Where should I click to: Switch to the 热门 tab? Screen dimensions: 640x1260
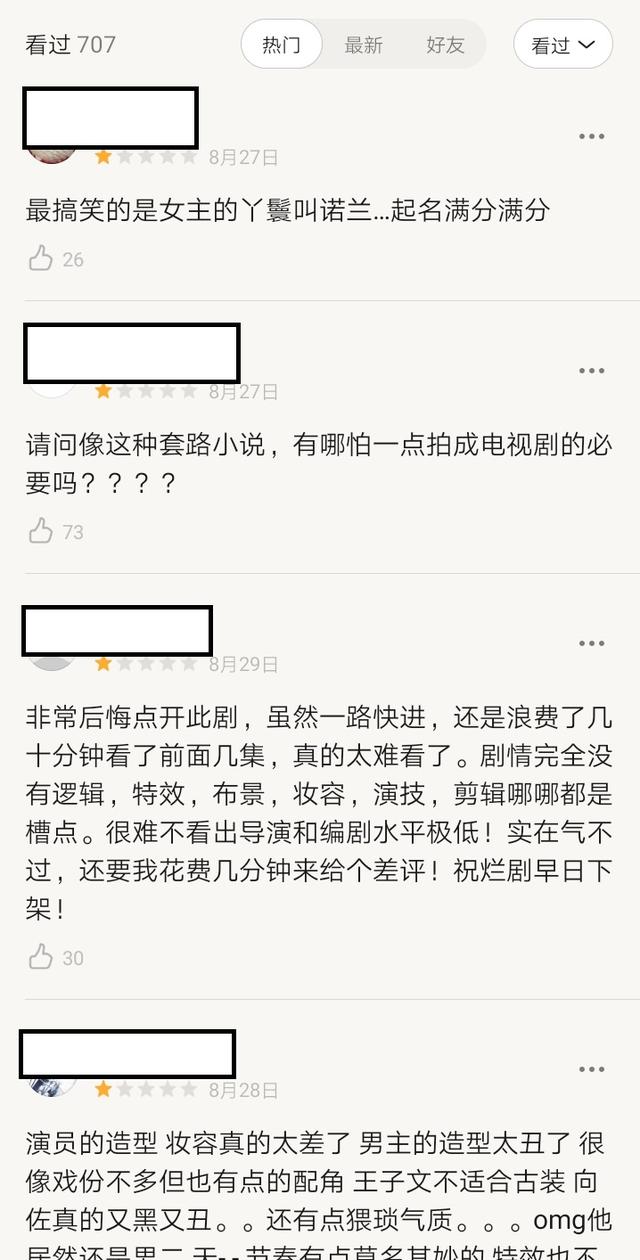[282, 45]
